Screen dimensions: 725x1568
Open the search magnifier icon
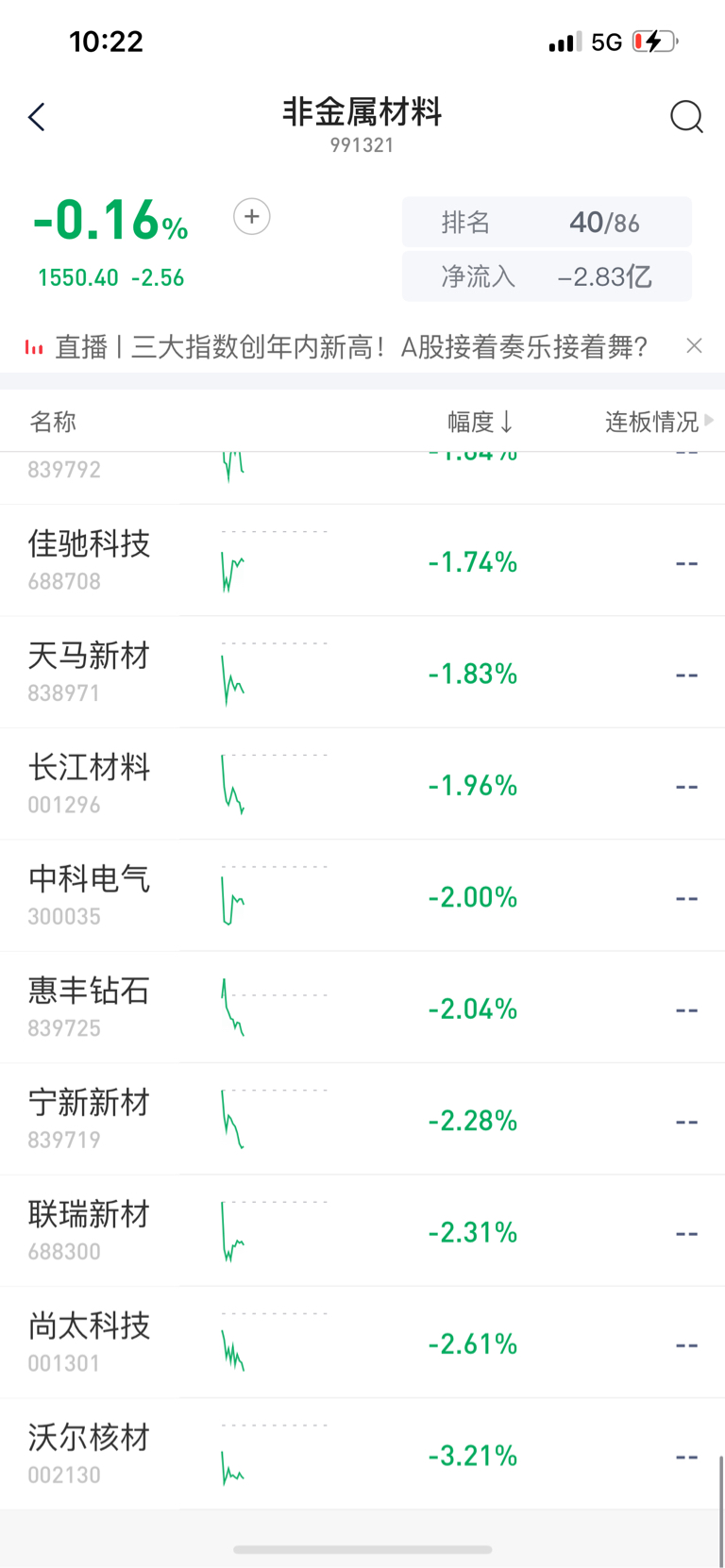click(686, 117)
